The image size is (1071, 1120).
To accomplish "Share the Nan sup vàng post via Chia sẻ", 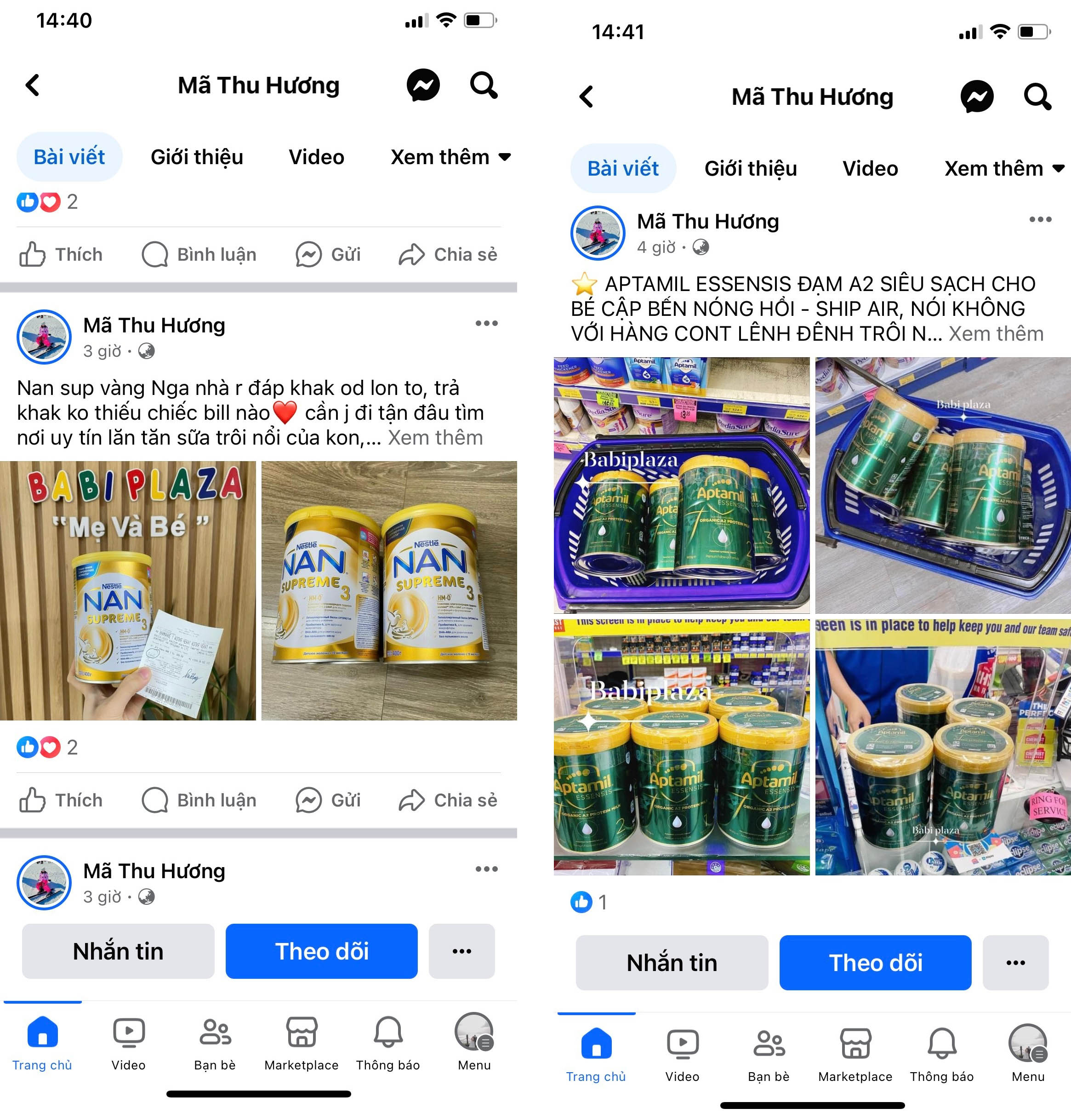I will pos(448,800).
